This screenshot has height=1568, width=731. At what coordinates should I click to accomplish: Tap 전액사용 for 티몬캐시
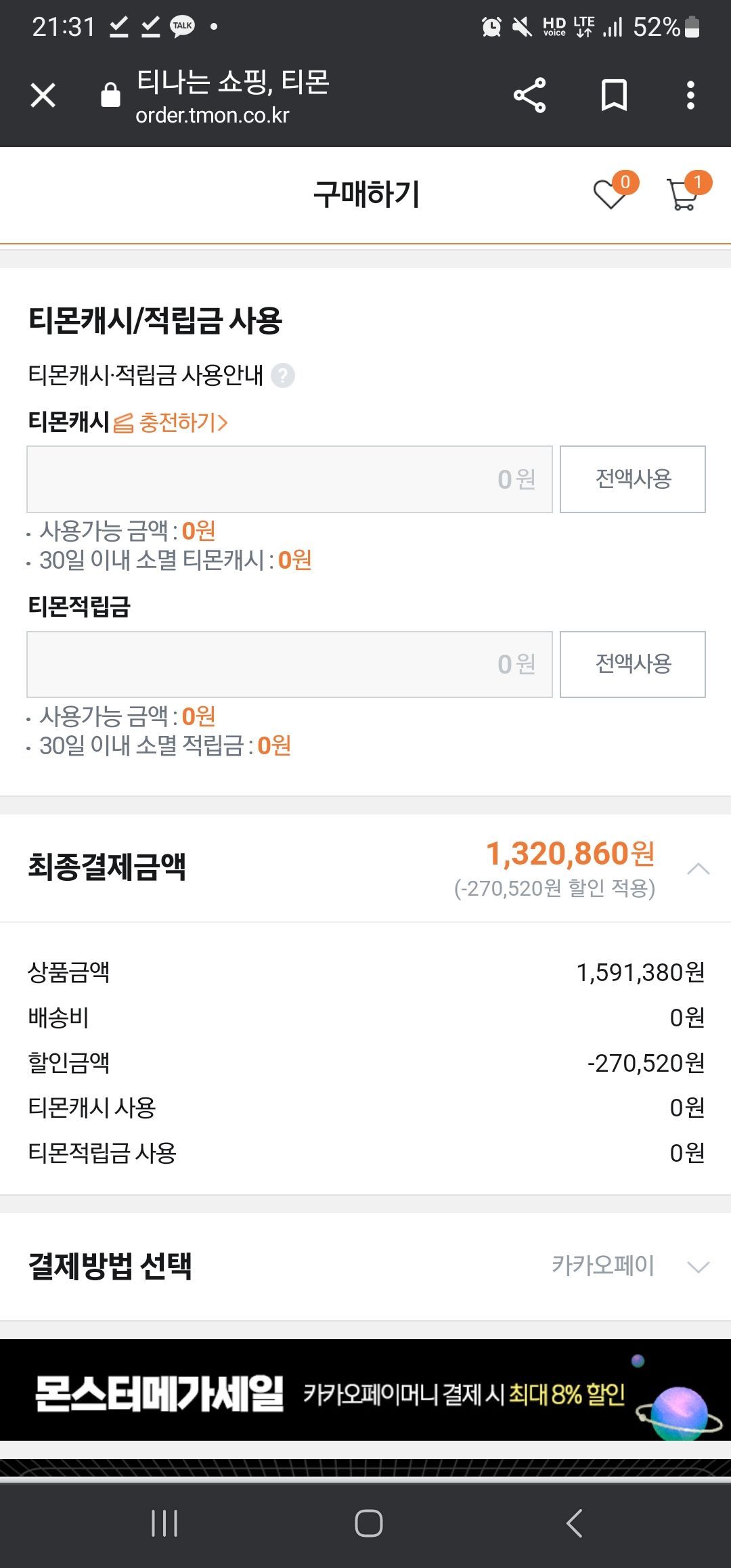(632, 479)
